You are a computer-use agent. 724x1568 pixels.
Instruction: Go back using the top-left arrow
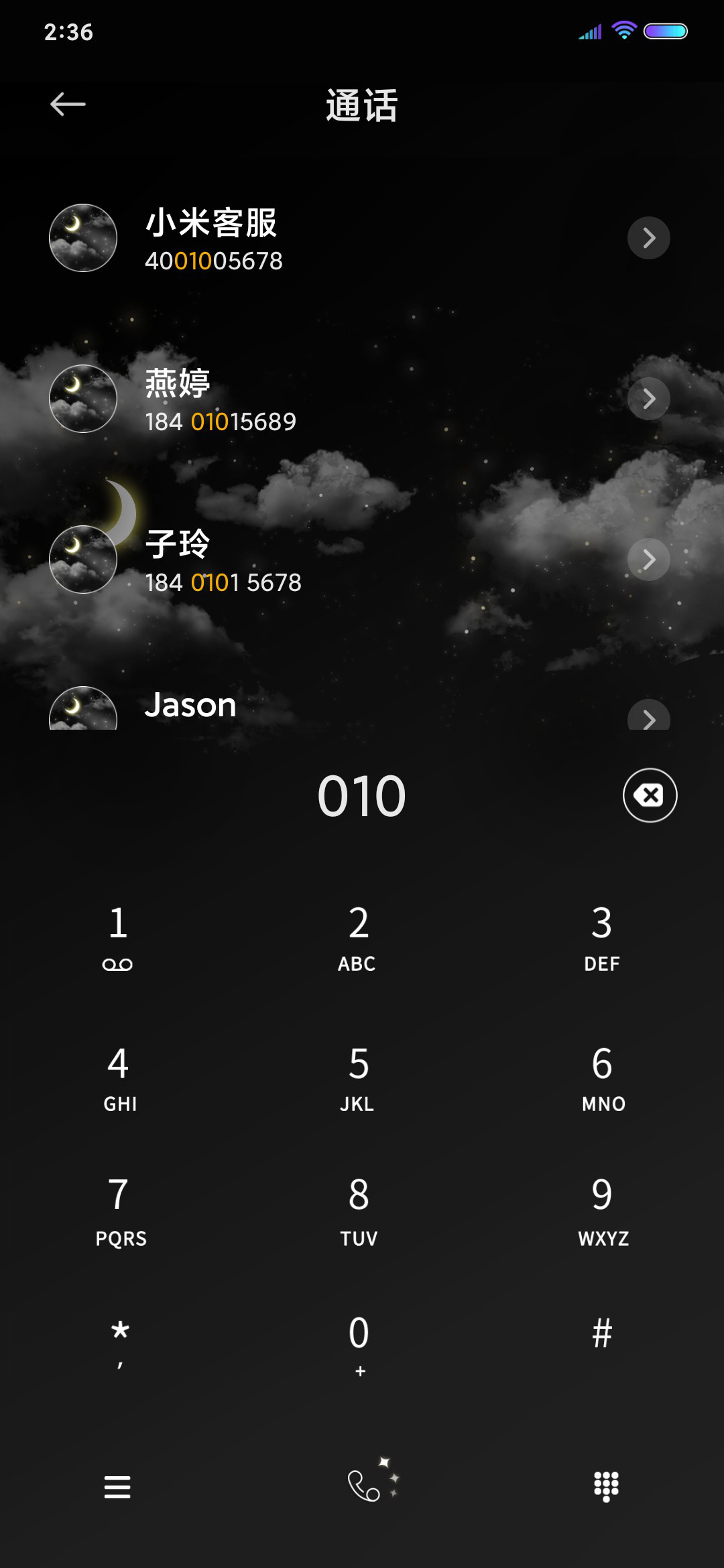coord(68,105)
